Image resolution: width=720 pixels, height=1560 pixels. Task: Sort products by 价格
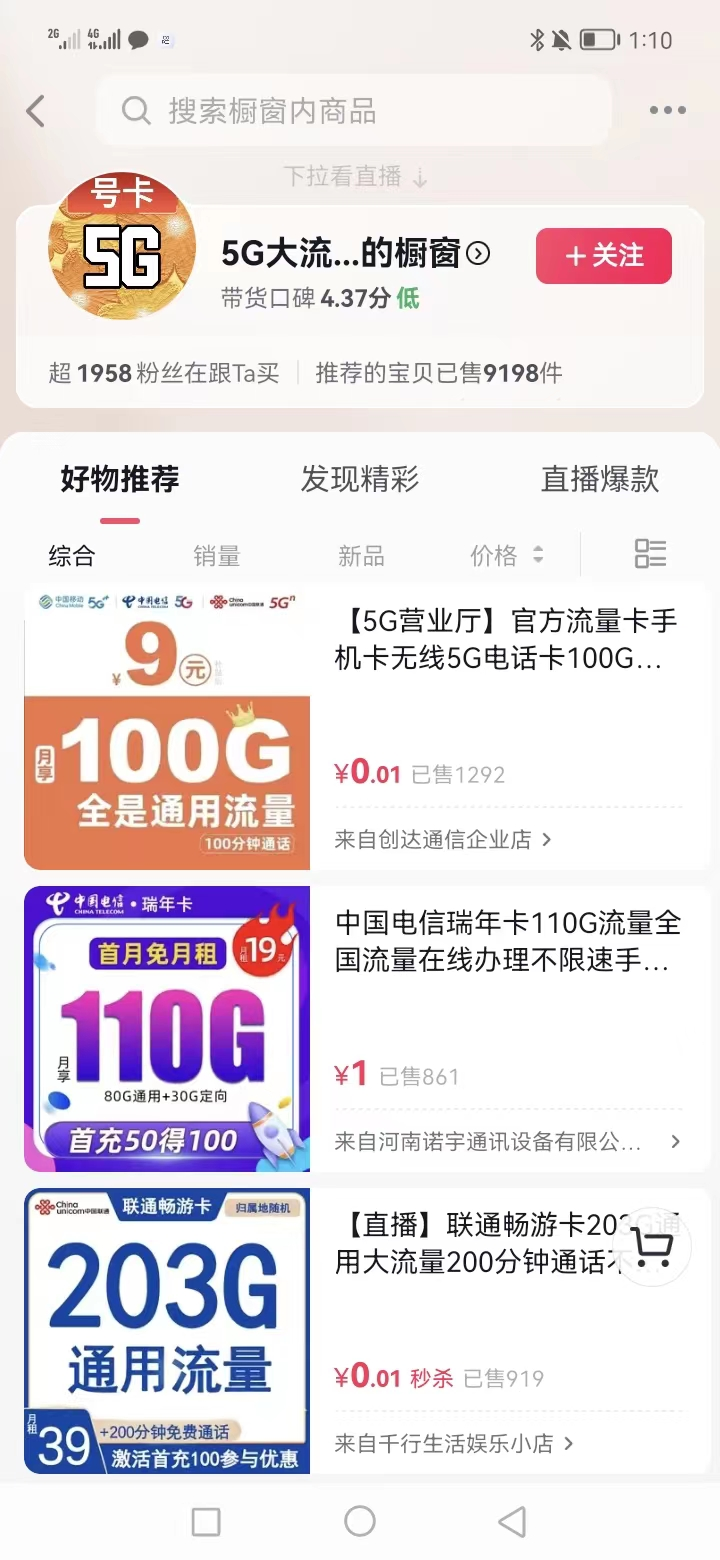click(506, 556)
